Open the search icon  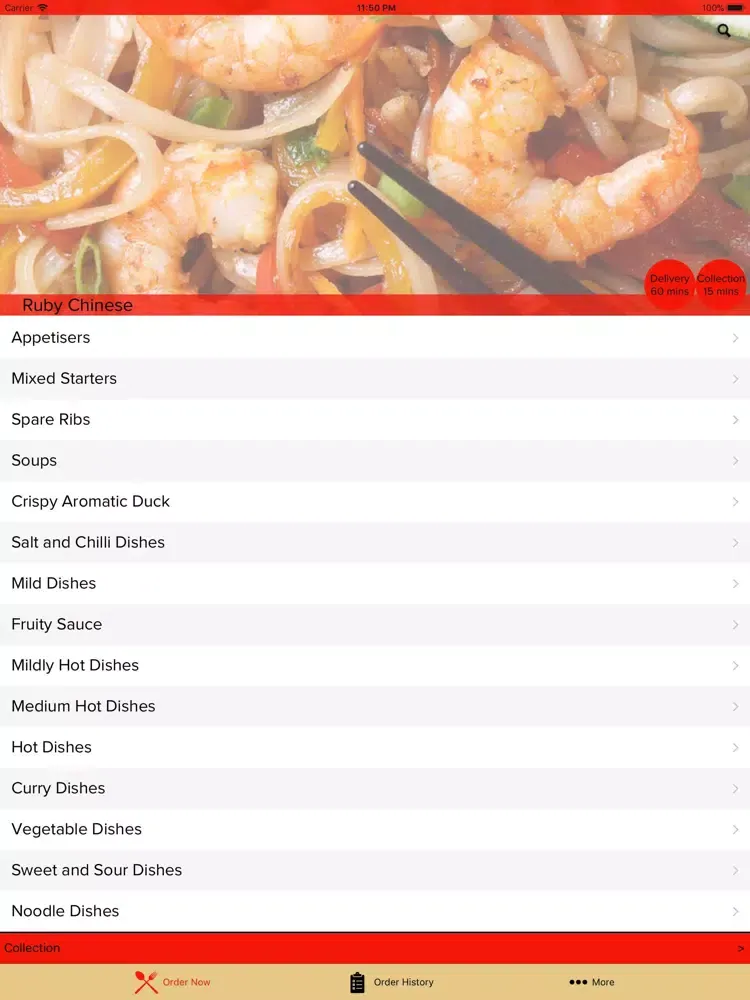pos(724,31)
